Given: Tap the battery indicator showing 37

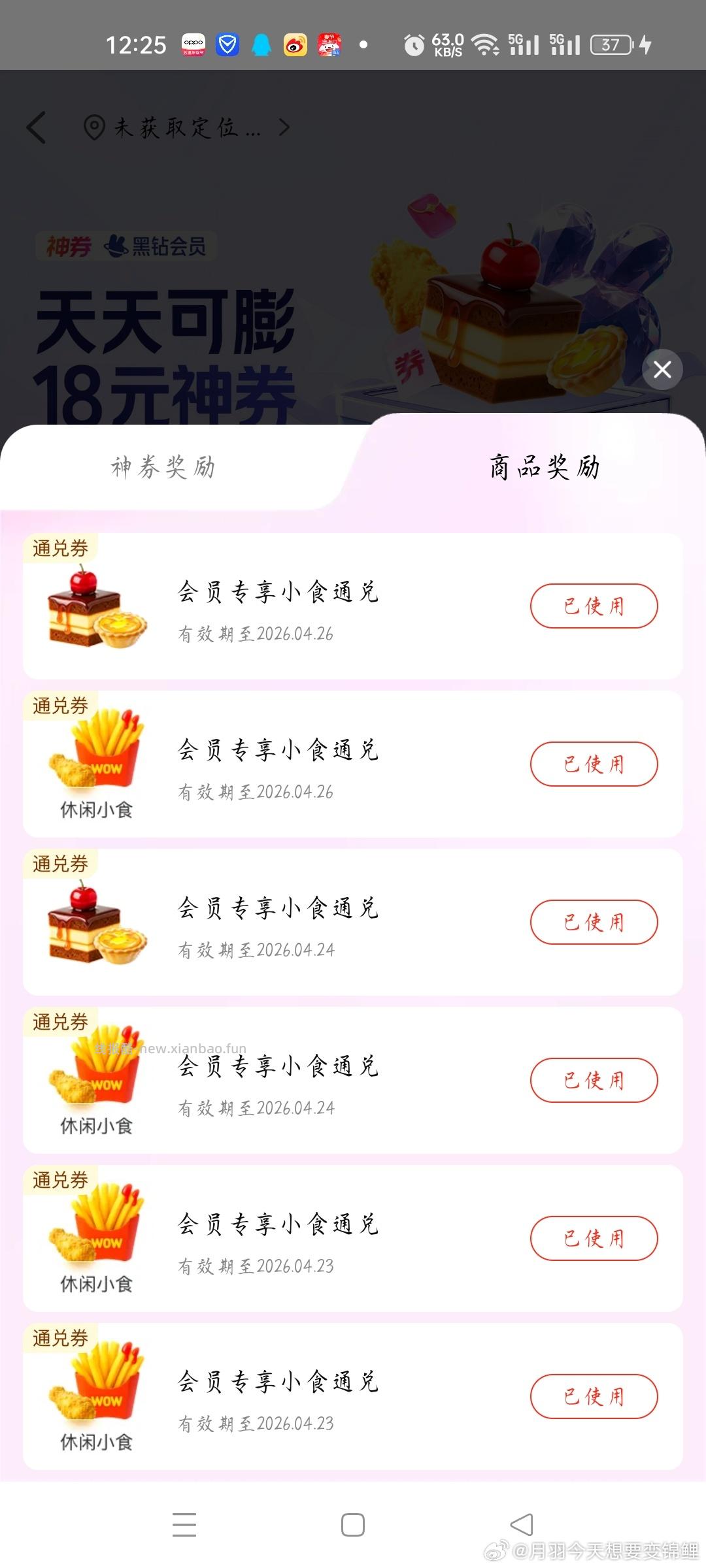Looking at the screenshot, I should tap(609, 43).
